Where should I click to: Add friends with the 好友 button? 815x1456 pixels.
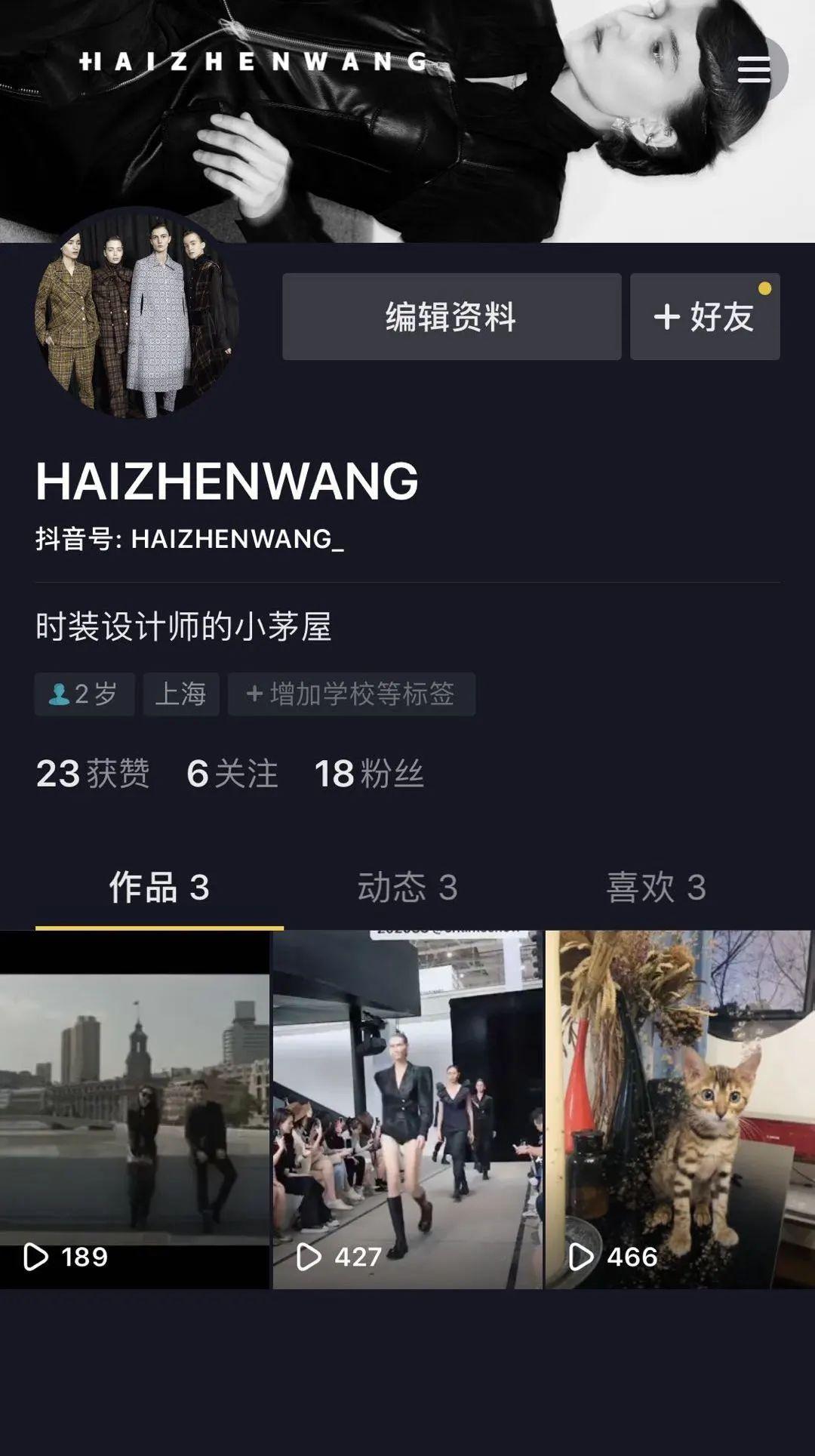[705, 316]
